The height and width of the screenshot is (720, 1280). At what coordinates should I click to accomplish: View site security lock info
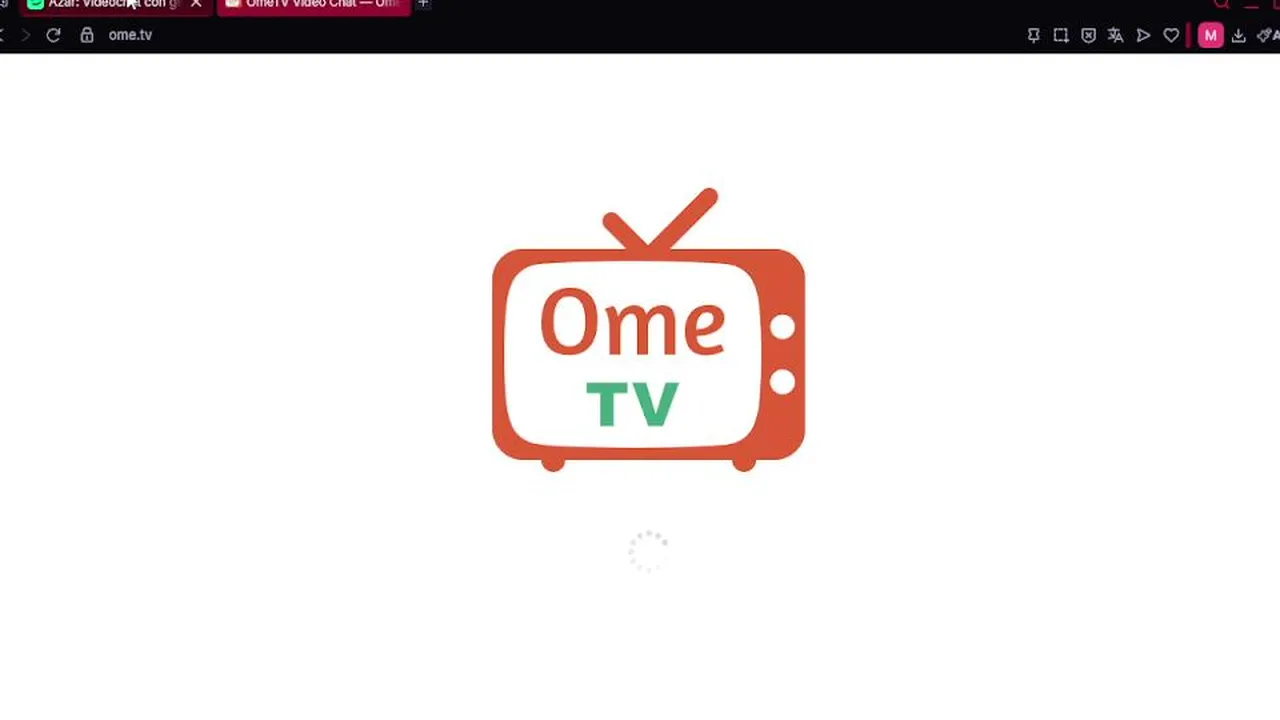pos(87,35)
